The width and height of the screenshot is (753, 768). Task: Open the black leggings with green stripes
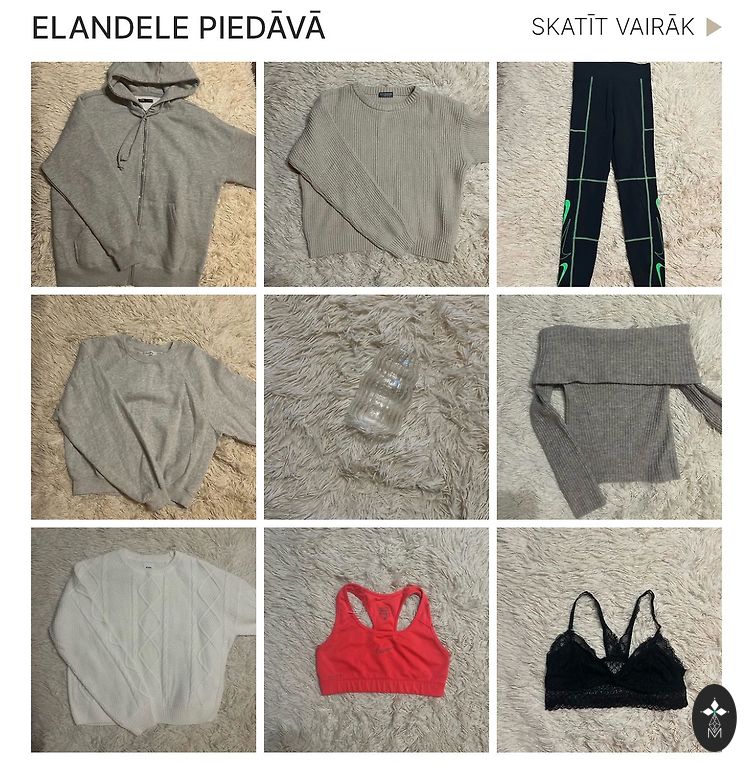609,175
